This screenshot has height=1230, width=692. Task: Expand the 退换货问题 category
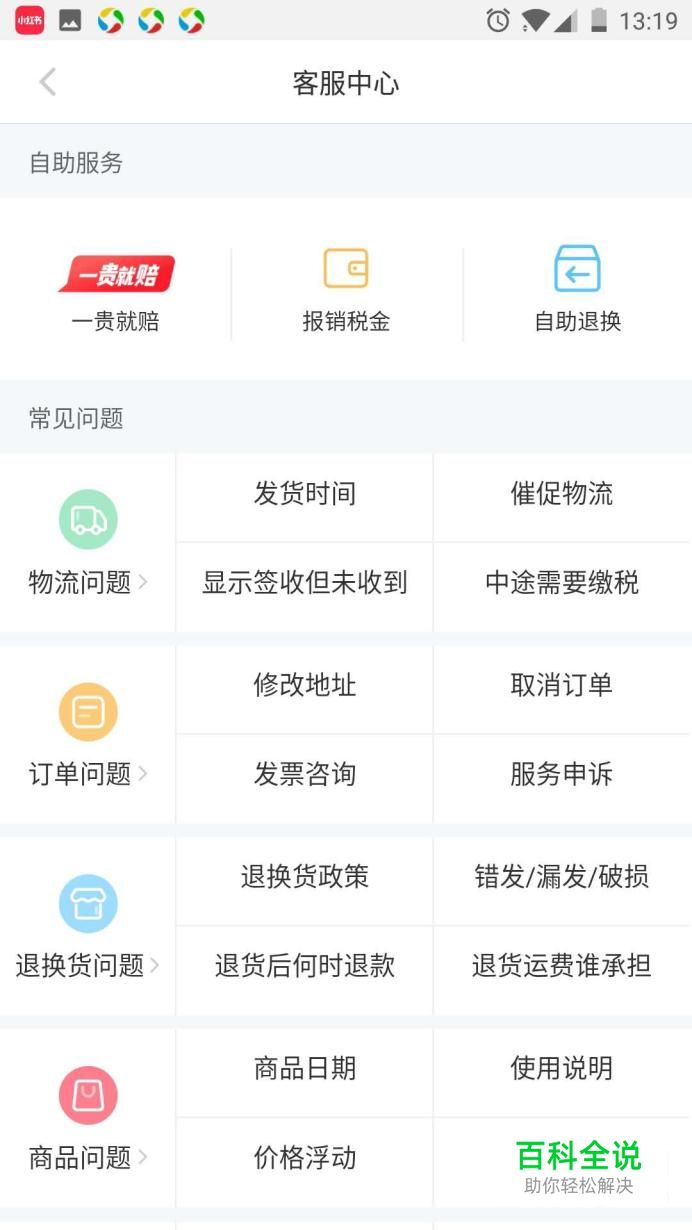[88, 927]
